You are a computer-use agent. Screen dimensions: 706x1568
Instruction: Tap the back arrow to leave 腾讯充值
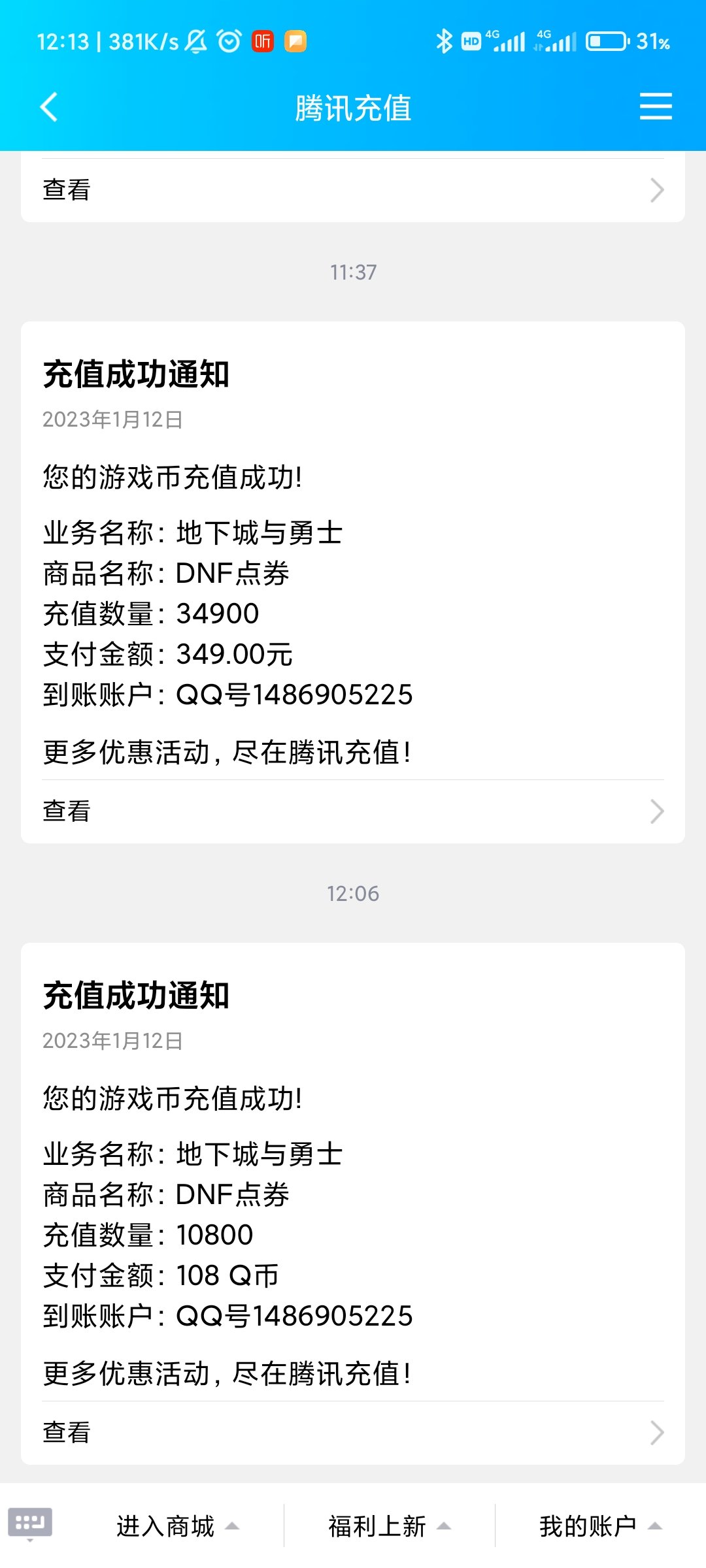[x=48, y=108]
